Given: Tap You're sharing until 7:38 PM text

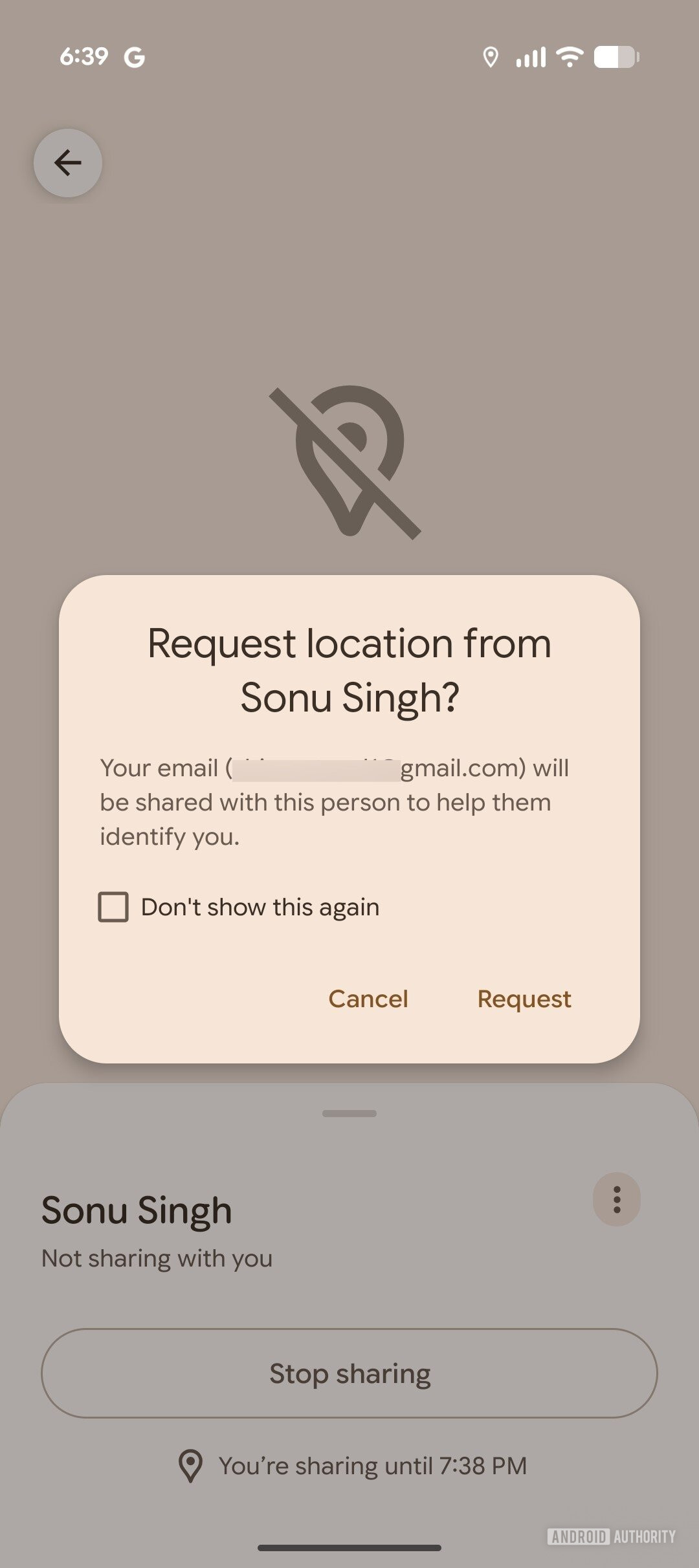Looking at the screenshot, I should [x=373, y=1466].
